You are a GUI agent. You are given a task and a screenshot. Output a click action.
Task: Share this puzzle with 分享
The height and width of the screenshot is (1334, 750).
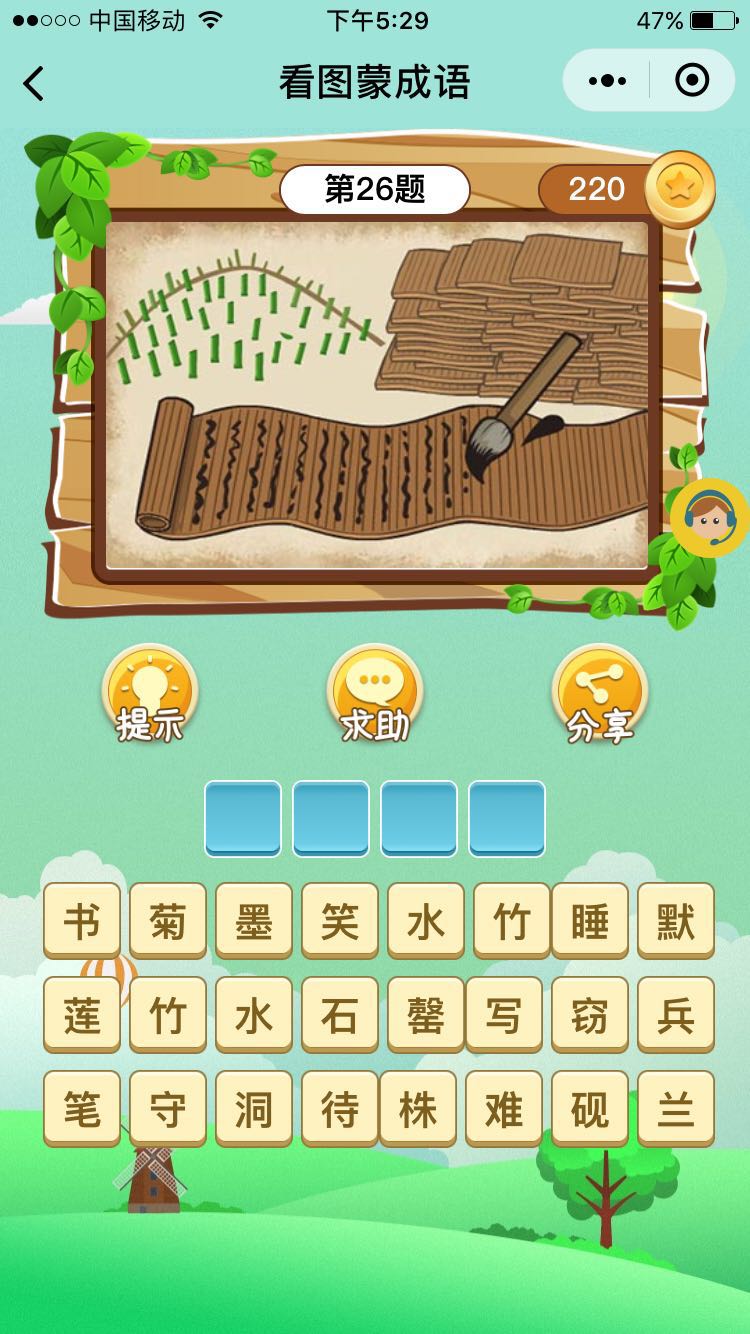600,693
